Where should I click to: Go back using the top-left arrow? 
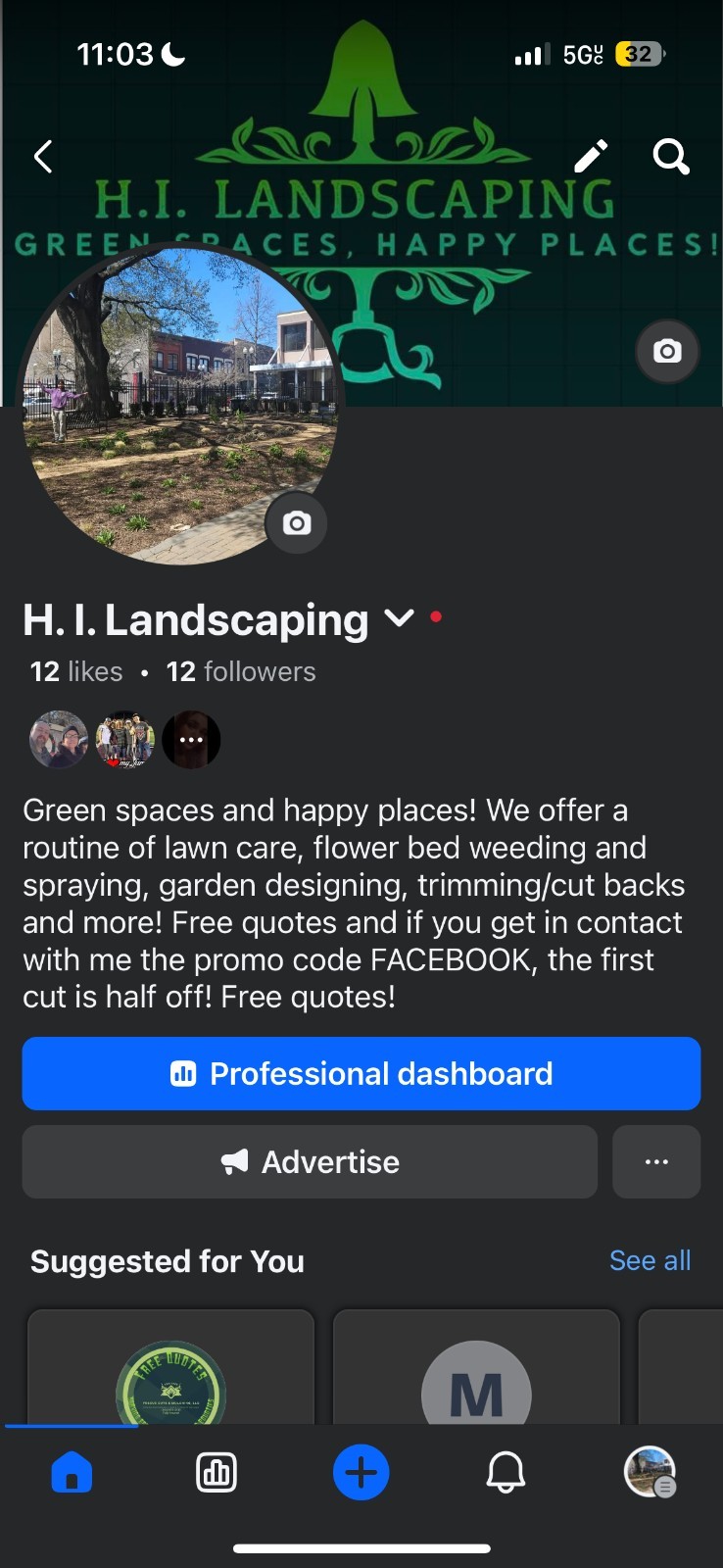click(43, 157)
